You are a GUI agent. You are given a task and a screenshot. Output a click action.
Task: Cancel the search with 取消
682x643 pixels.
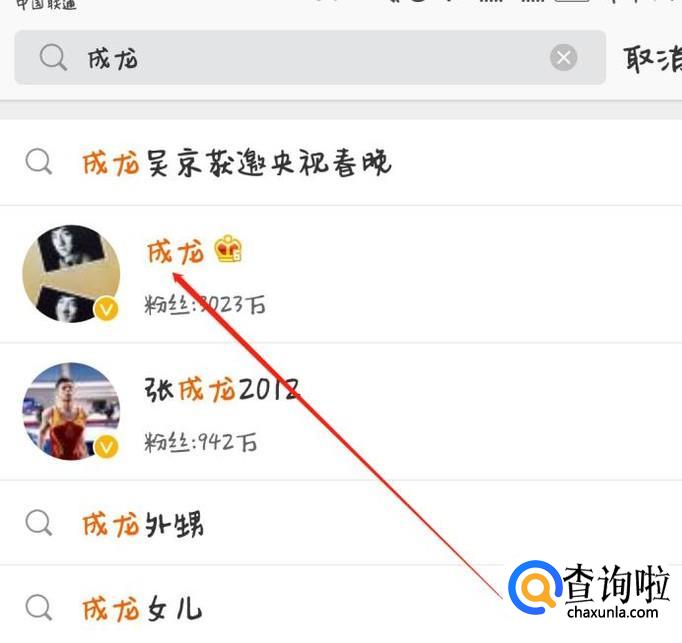(652, 58)
